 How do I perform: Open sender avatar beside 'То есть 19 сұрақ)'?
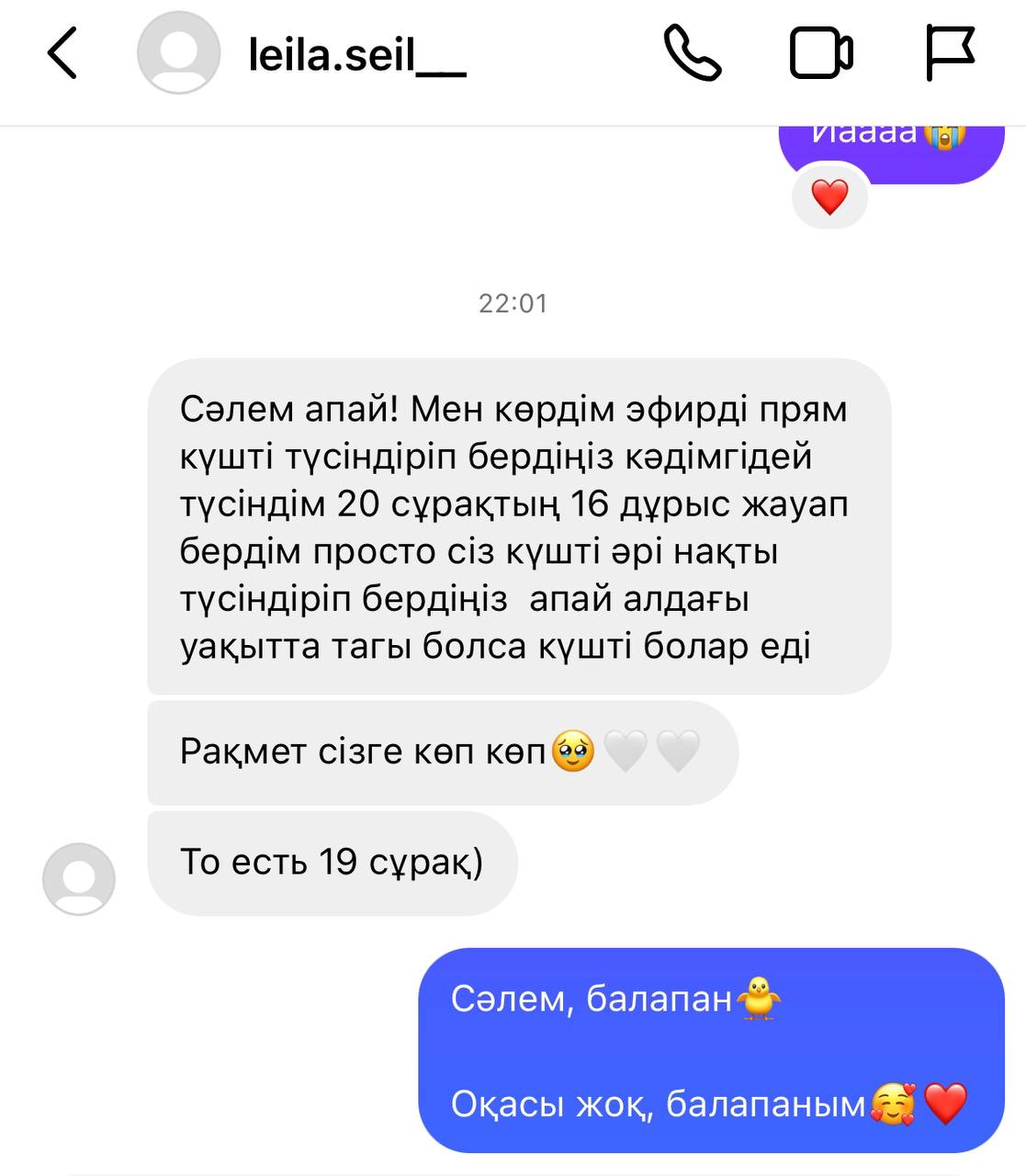(x=79, y=878)
